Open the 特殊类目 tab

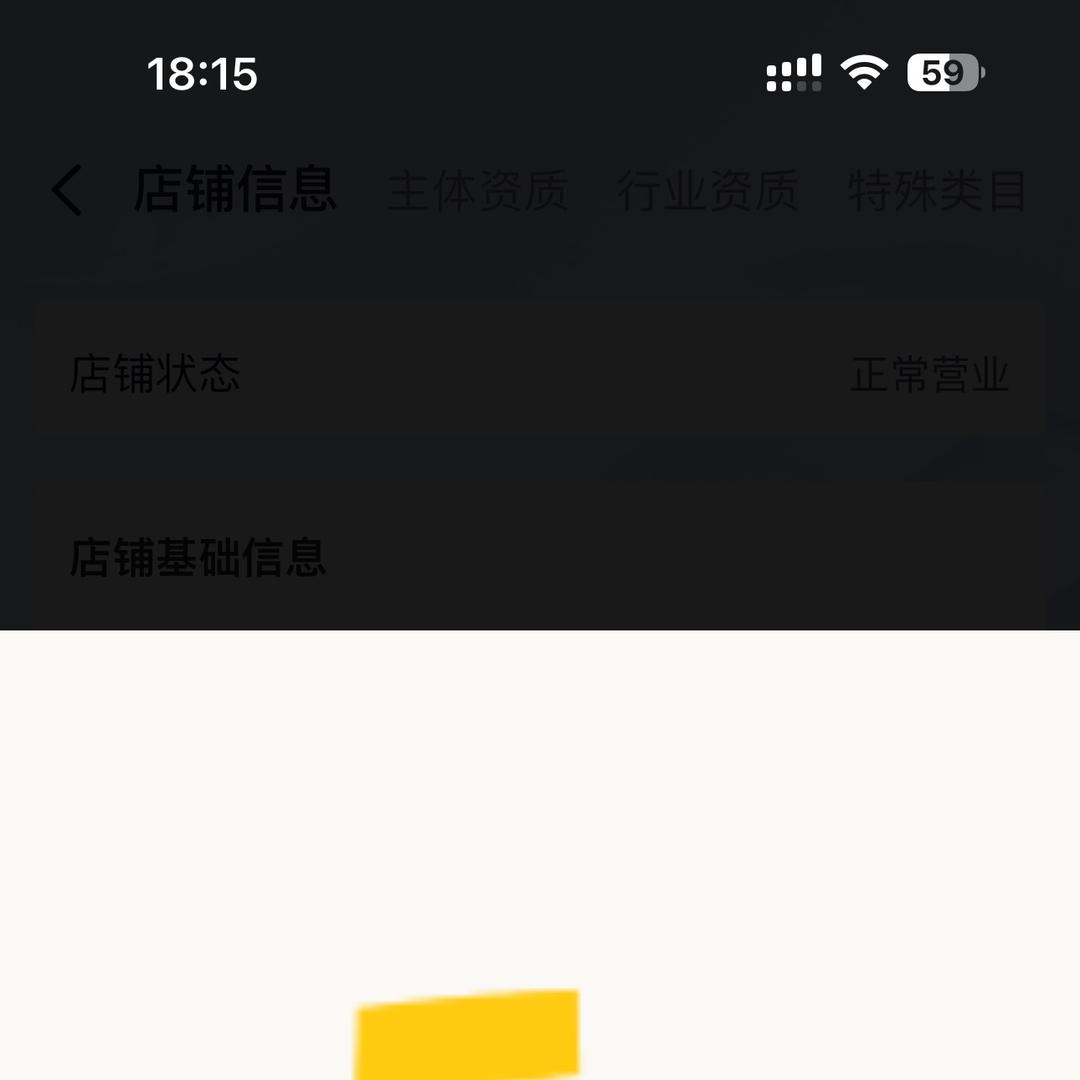(937, 191)
